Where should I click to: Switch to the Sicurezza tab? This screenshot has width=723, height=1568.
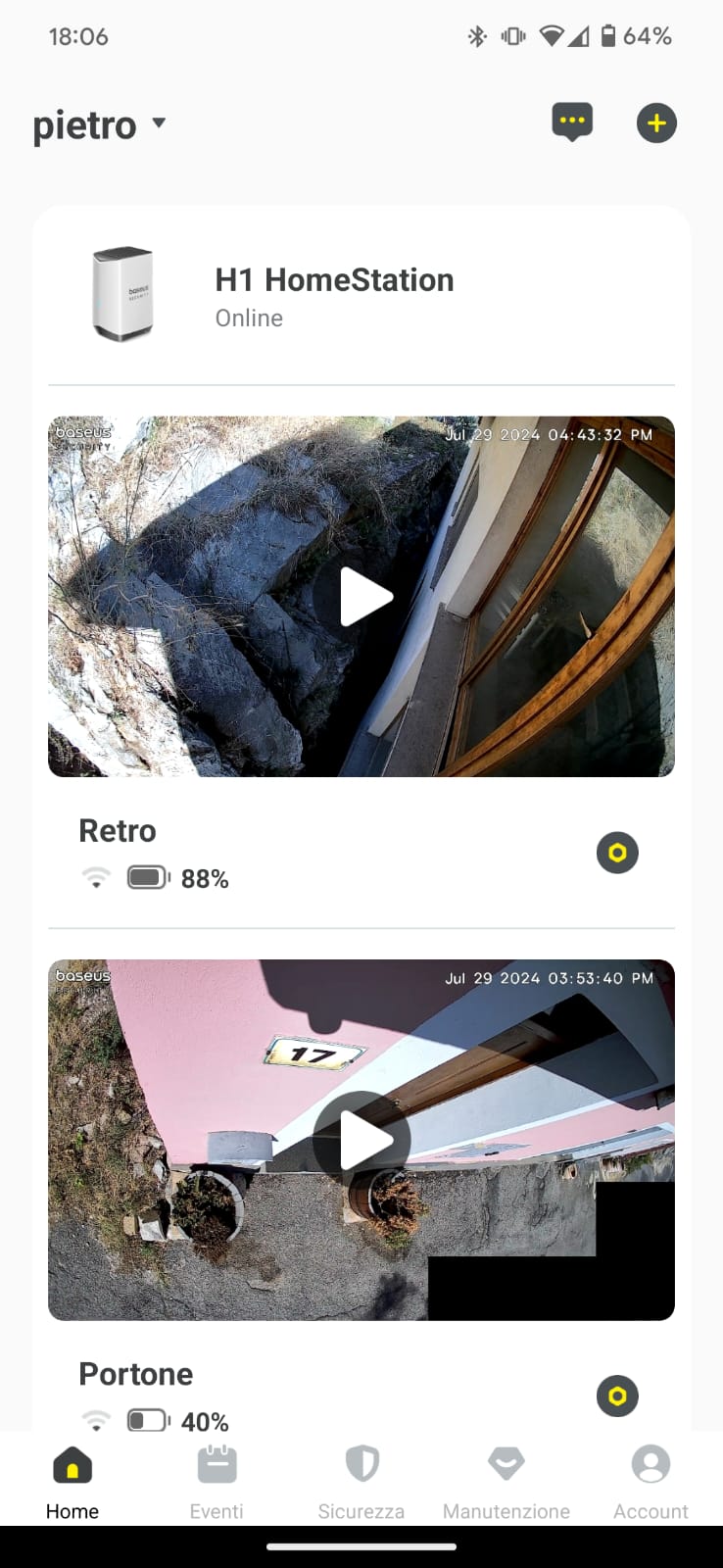(361, 1480)
